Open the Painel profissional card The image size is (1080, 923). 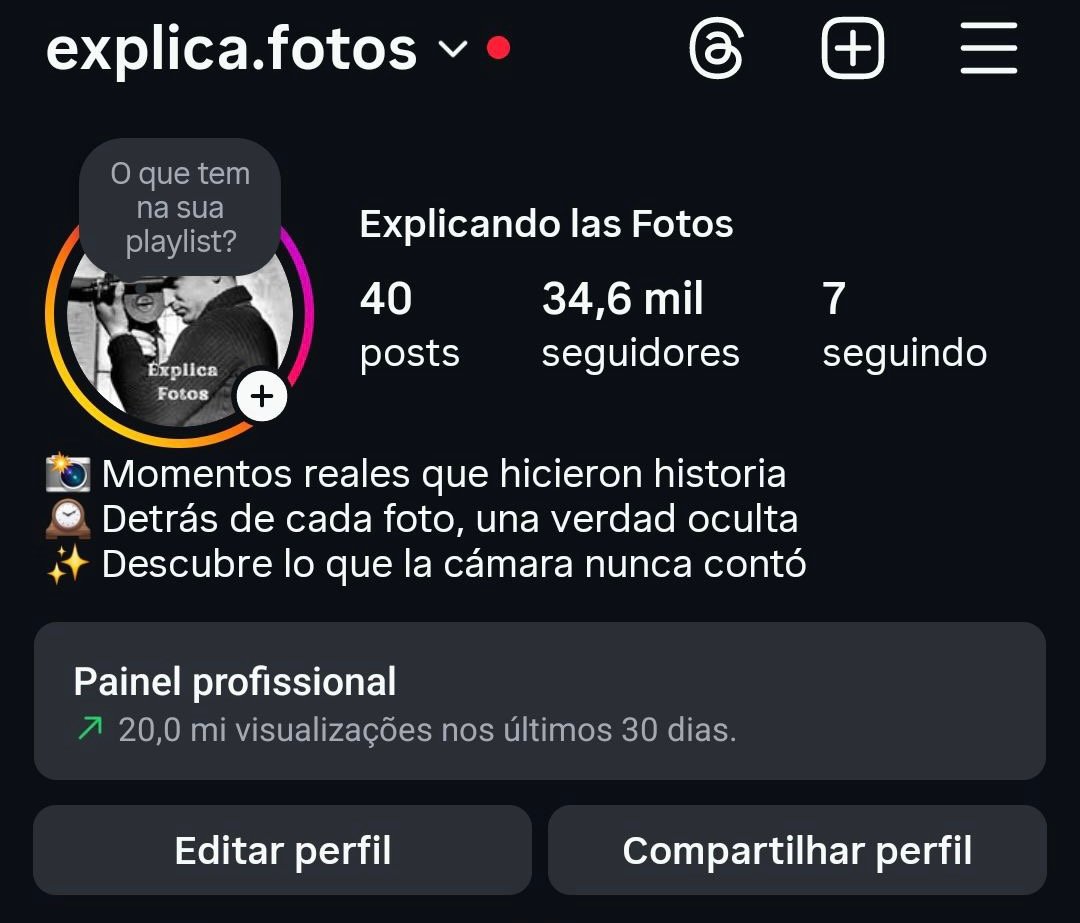coord(540,701)
